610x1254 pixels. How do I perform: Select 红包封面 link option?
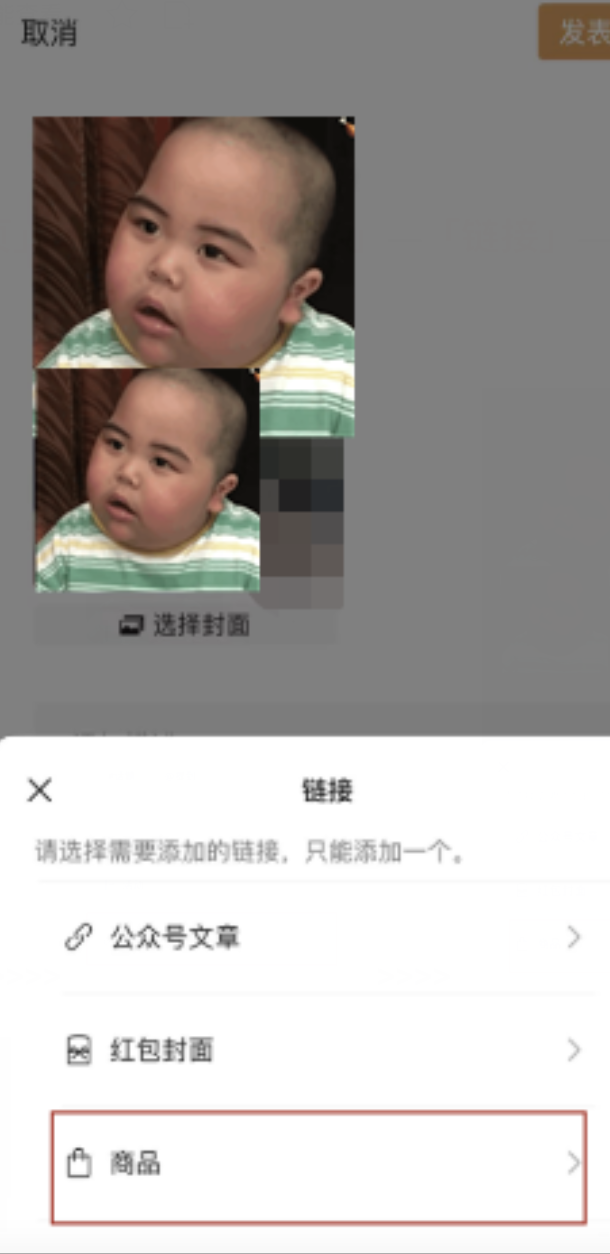point(319,1050)
